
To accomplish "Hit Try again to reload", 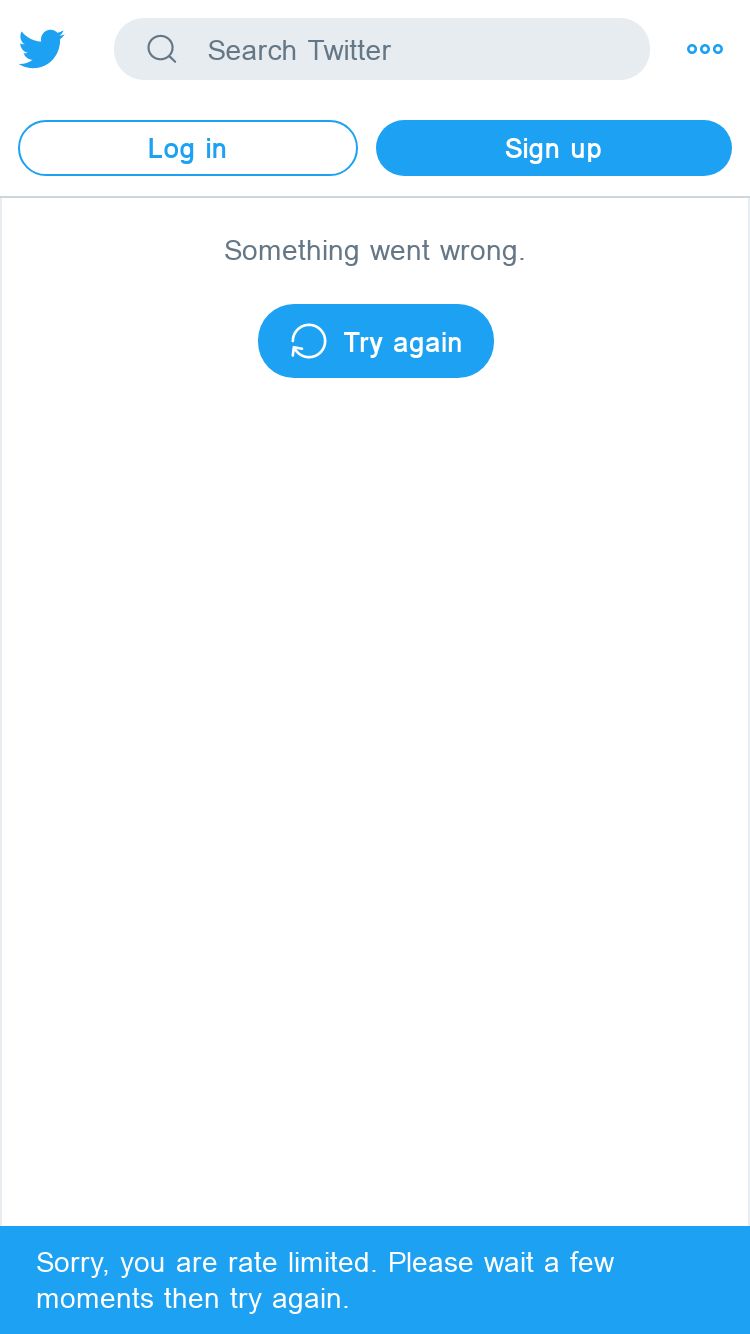I will (x=376, y=341).
